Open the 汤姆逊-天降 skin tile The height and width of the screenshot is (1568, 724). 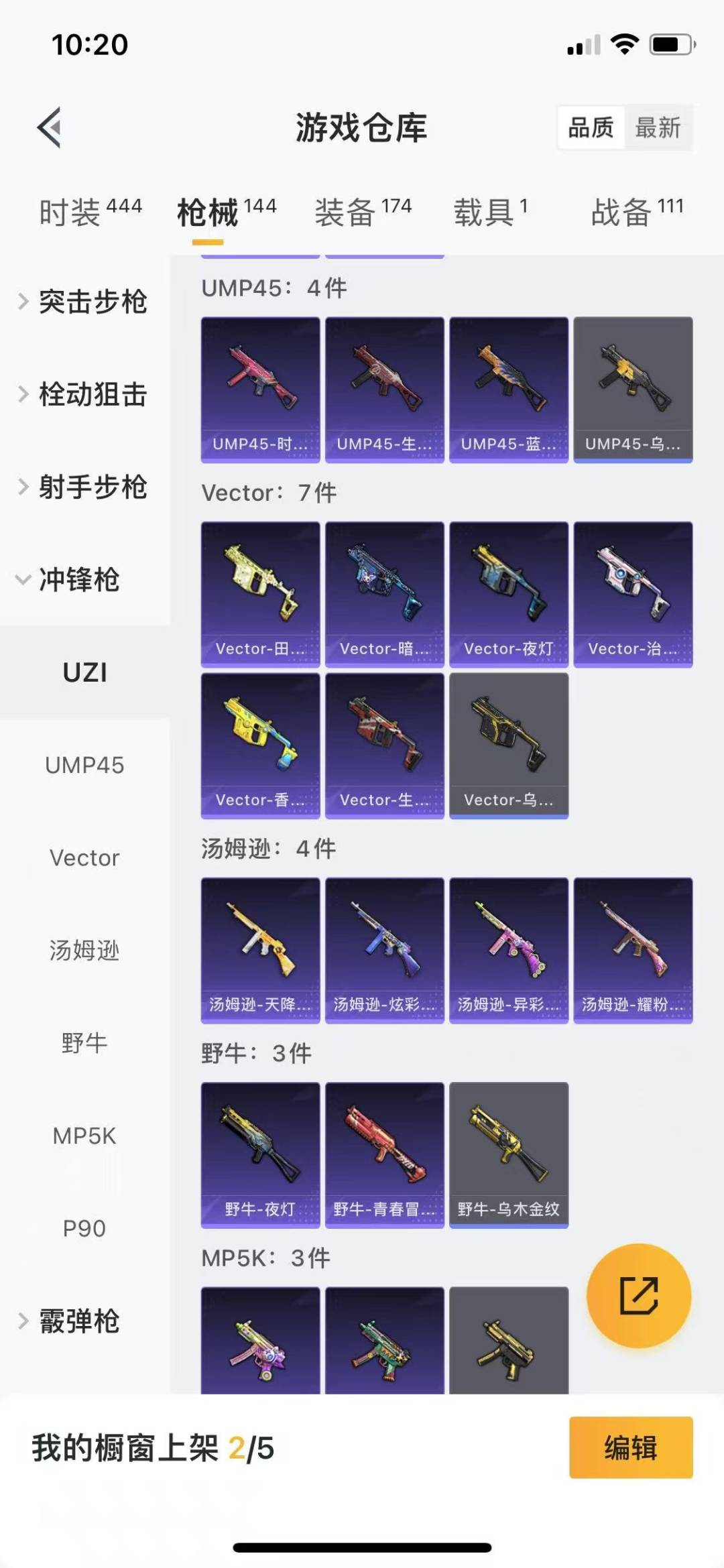(260, 950)
